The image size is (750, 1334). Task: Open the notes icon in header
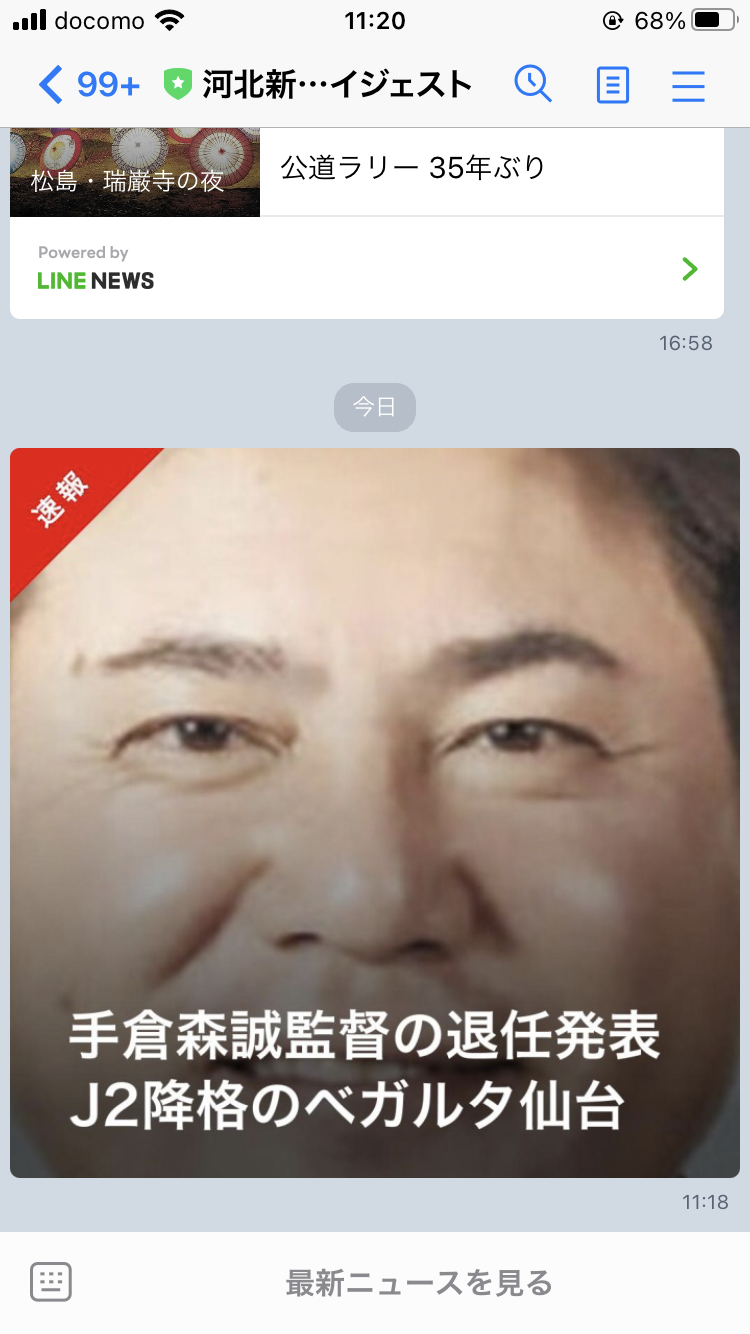pyautogui.click(x=612, y=85)
